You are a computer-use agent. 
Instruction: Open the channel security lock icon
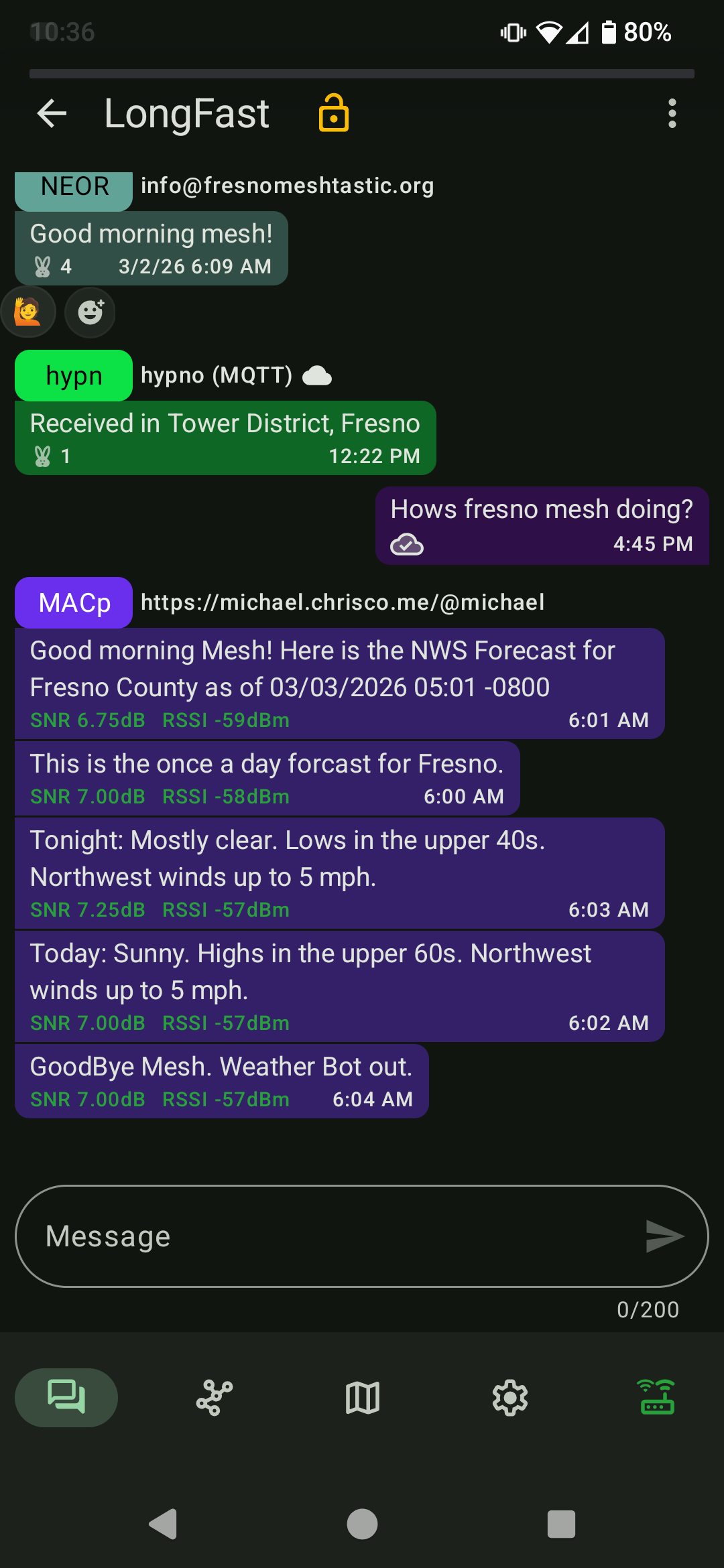click(333, 113)
